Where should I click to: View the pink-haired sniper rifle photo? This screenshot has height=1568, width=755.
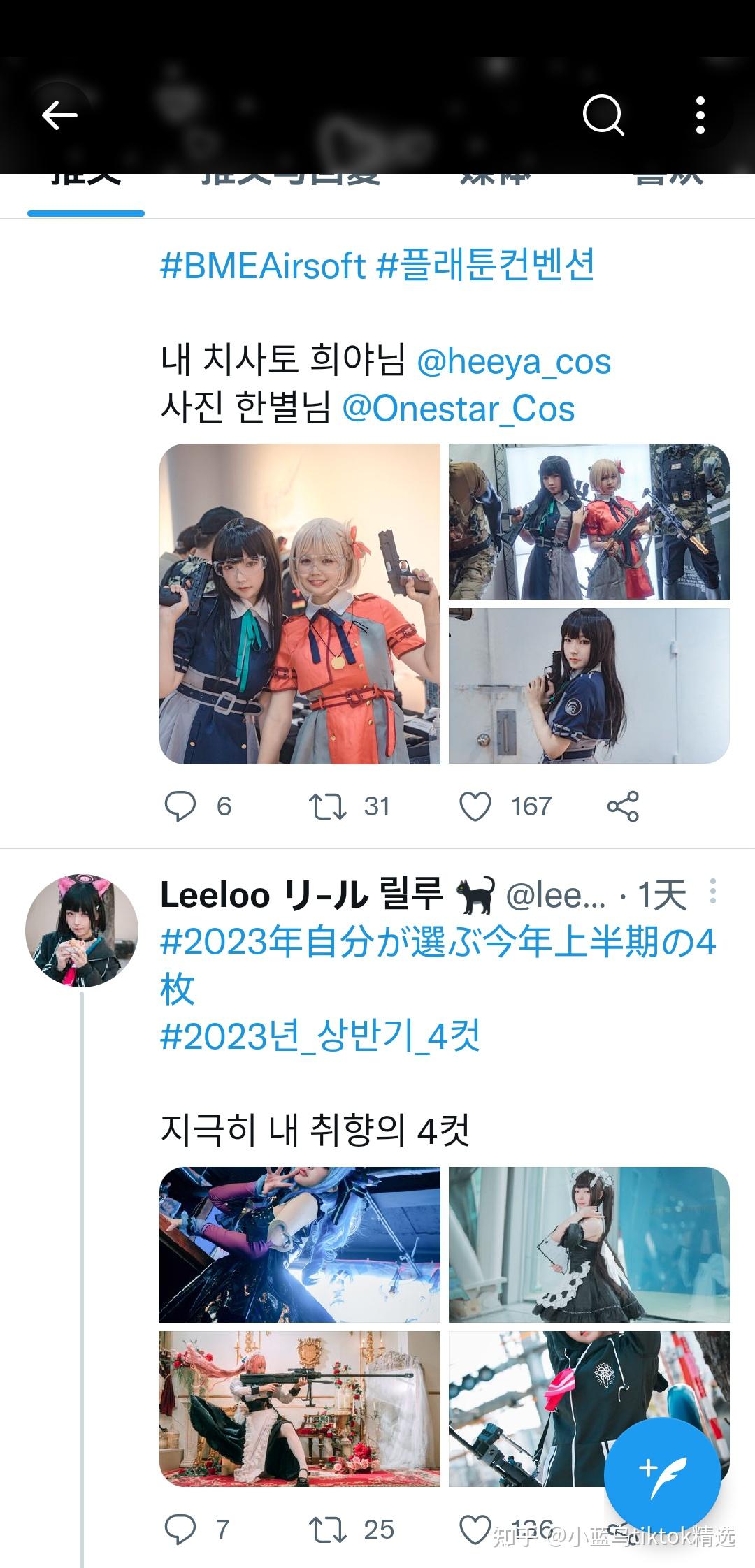pos(300,1409)
